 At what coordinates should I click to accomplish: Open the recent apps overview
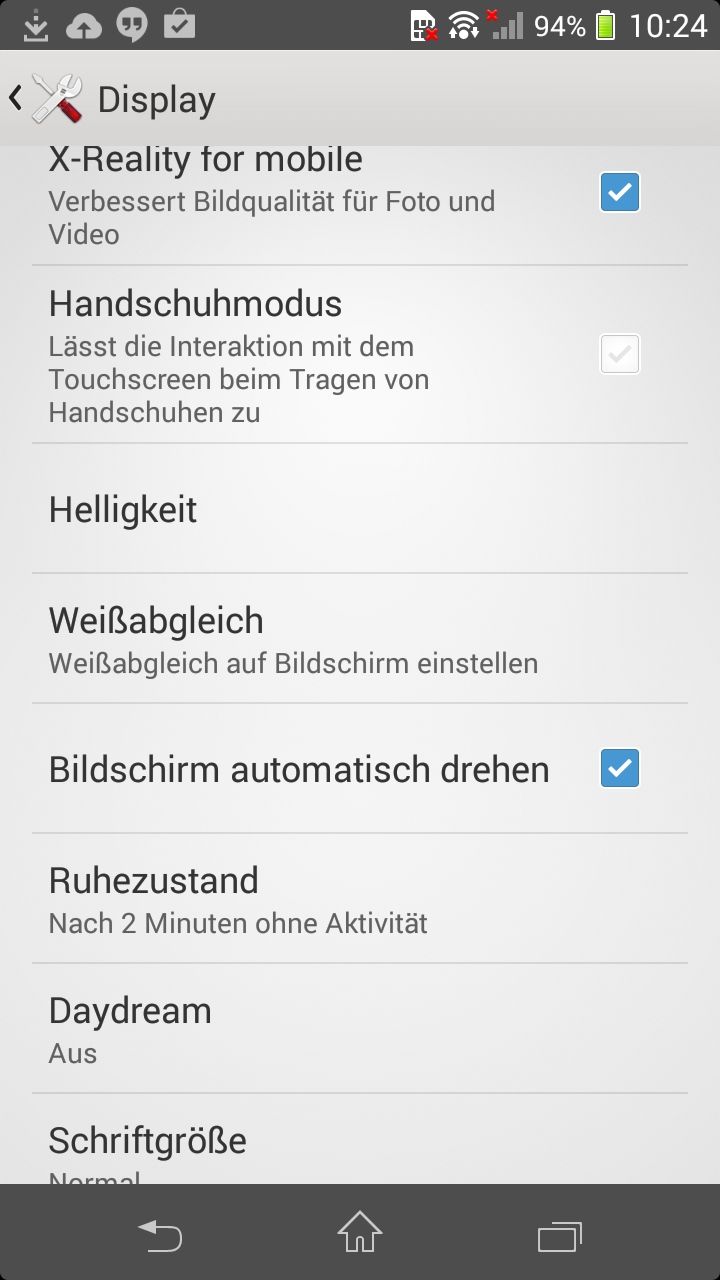click(x=559, y=1236)
